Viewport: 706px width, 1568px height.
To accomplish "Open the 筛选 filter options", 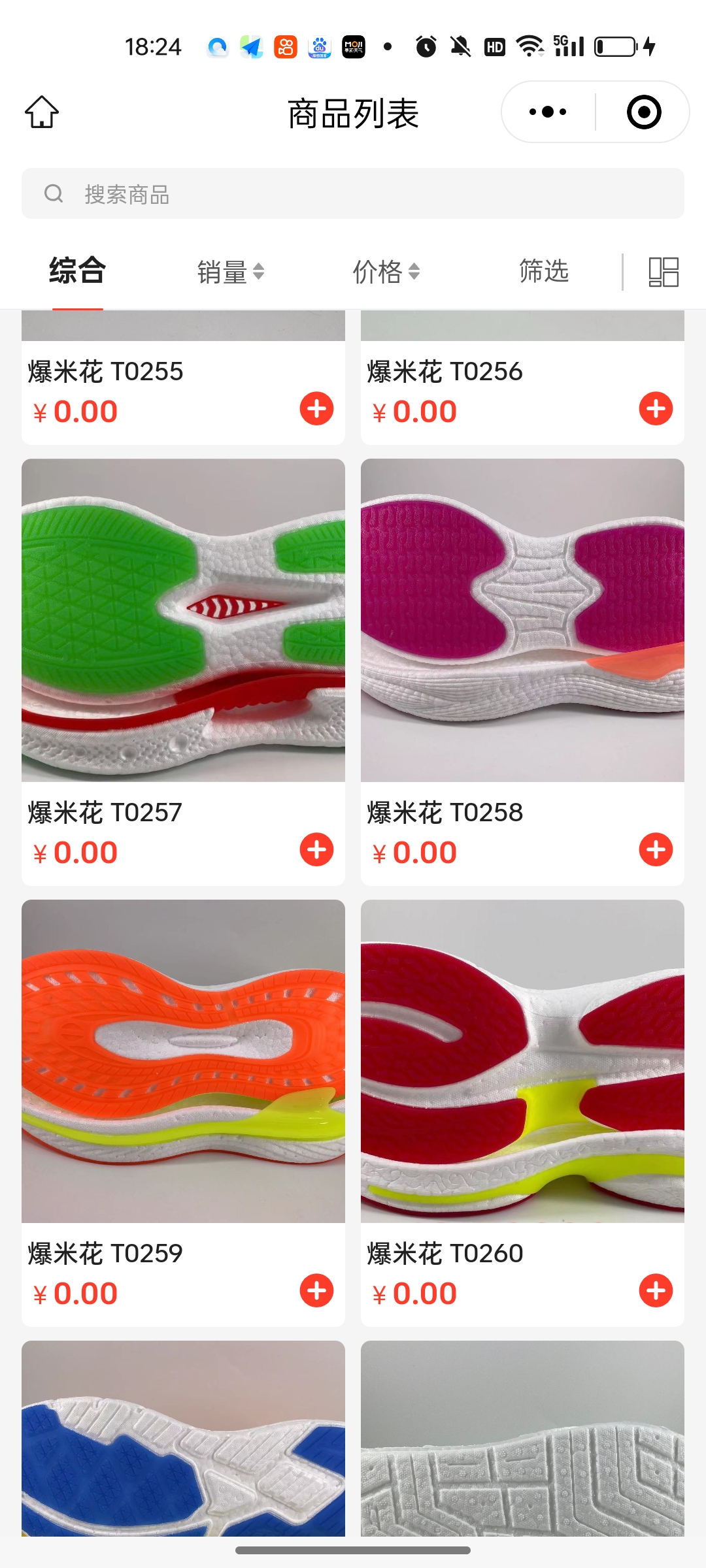I will click(x=543, y=271).
